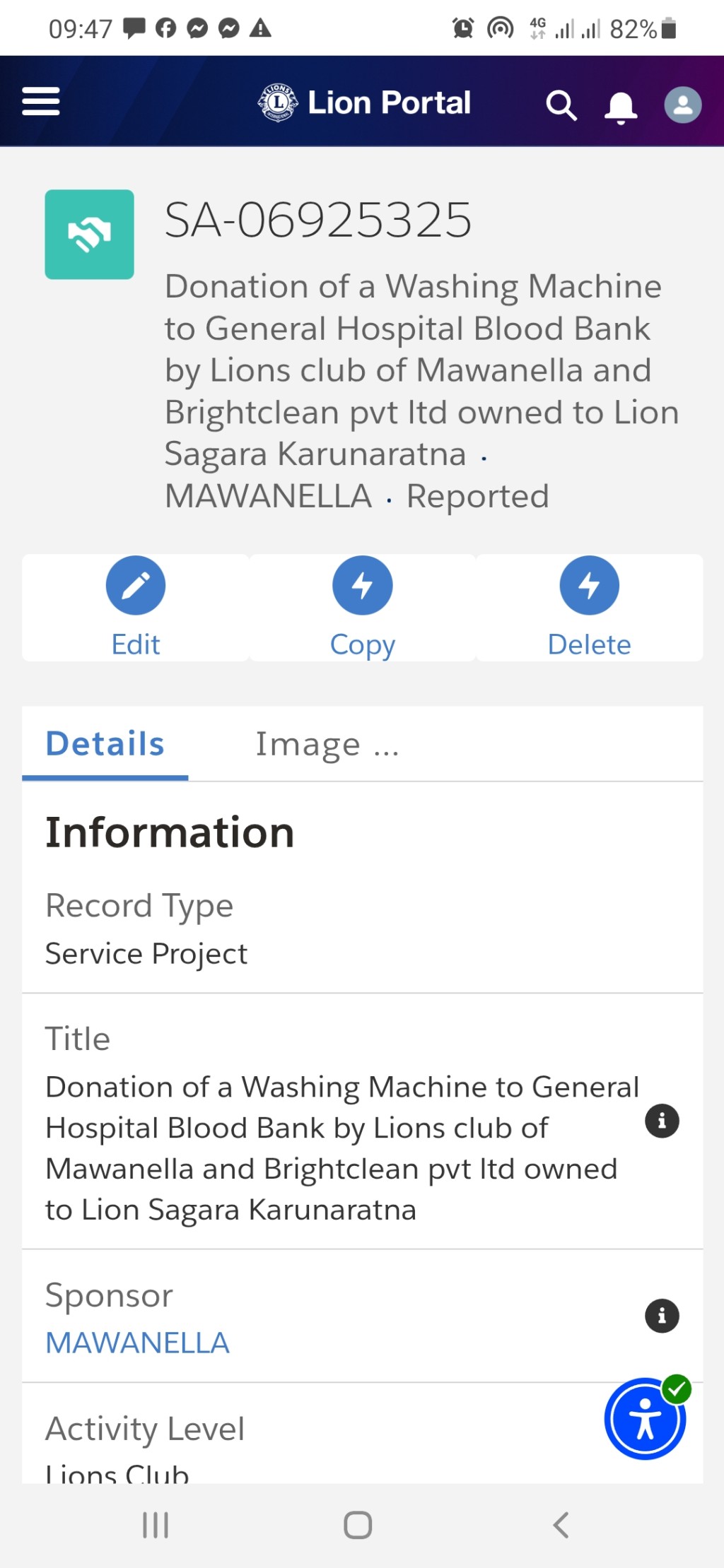The image size is (724, 1568).
Task: Copy this service activity
Action: (x=363, y=608)
